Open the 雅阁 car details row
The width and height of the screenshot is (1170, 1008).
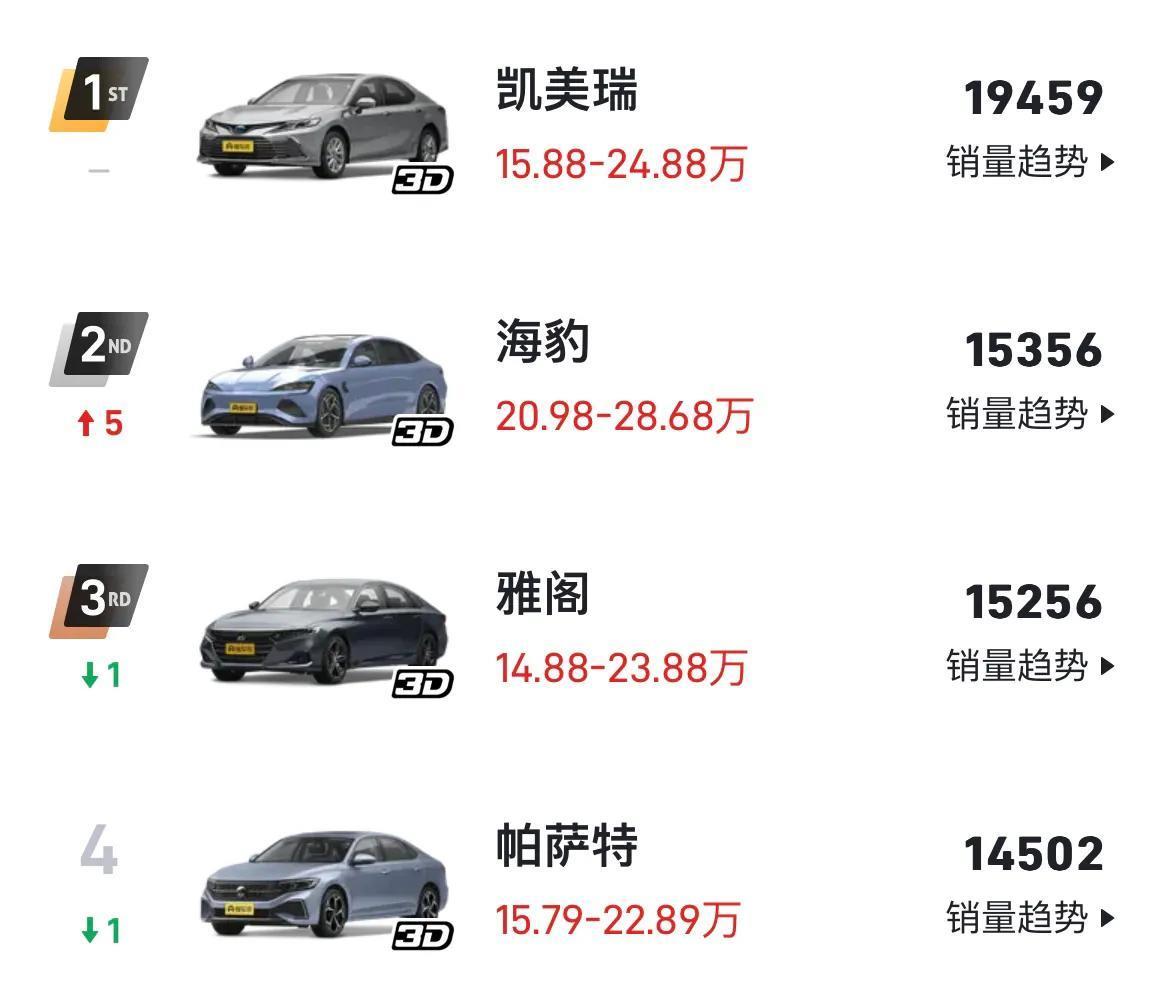point(543,595)
